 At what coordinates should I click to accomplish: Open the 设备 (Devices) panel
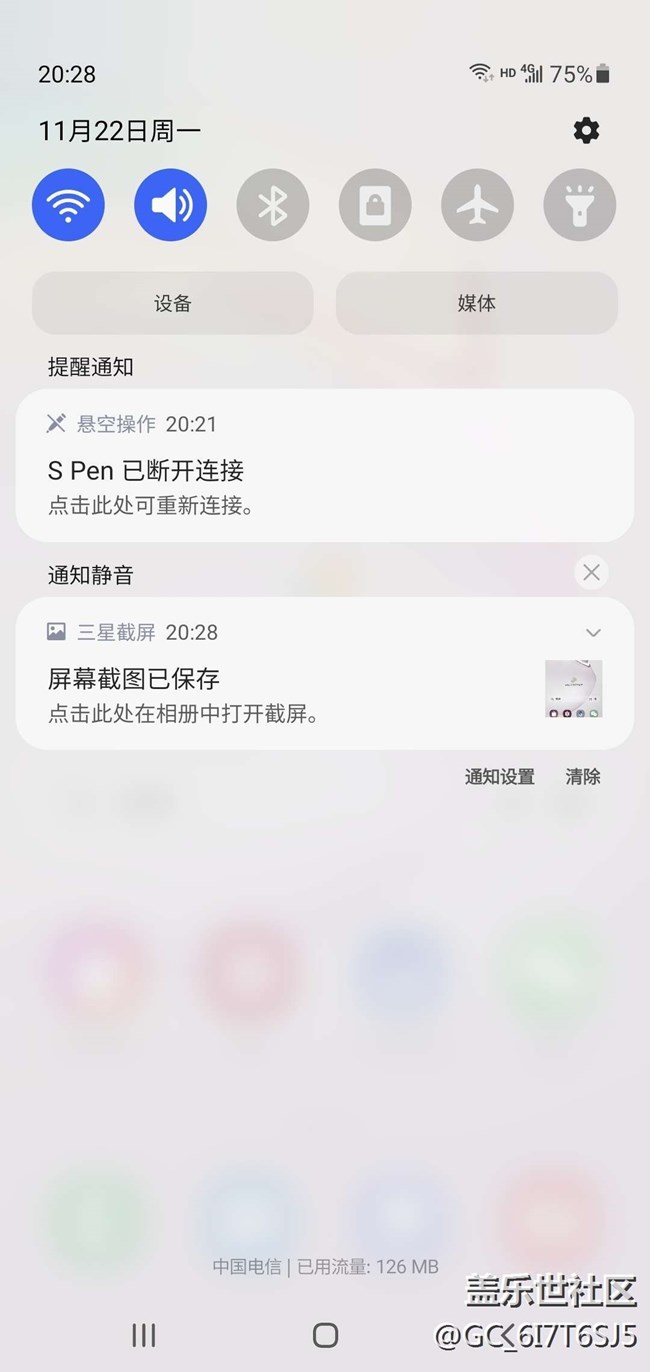173,303
